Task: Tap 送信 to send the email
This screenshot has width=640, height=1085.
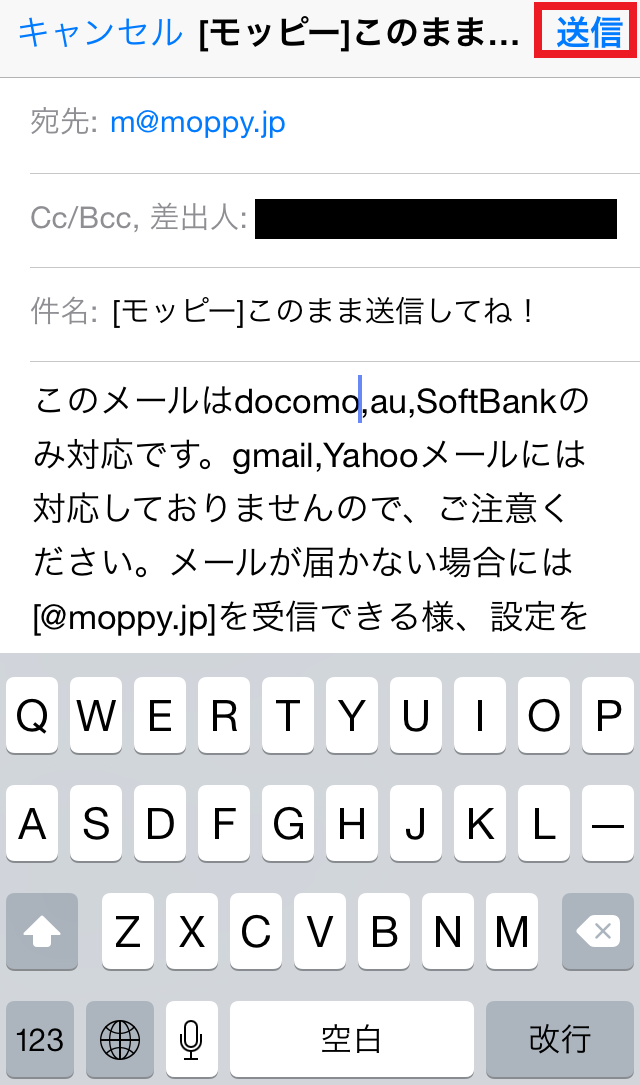Action: click(588, 33)
